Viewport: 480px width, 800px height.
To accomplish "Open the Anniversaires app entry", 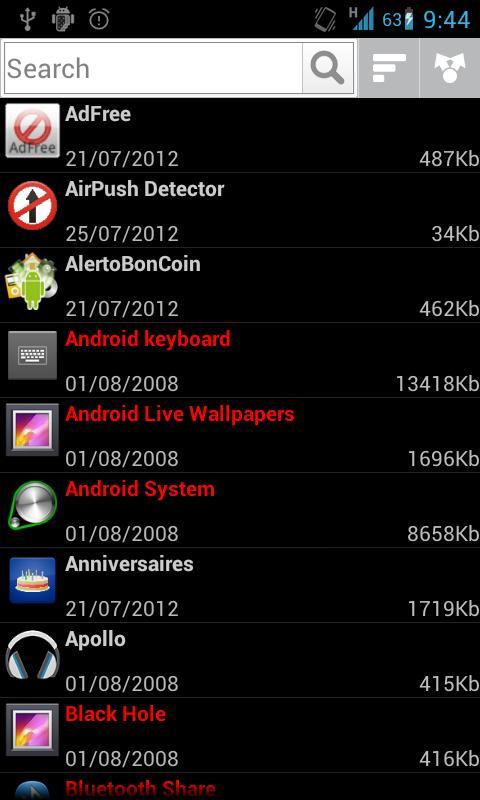I will [240, 585].
